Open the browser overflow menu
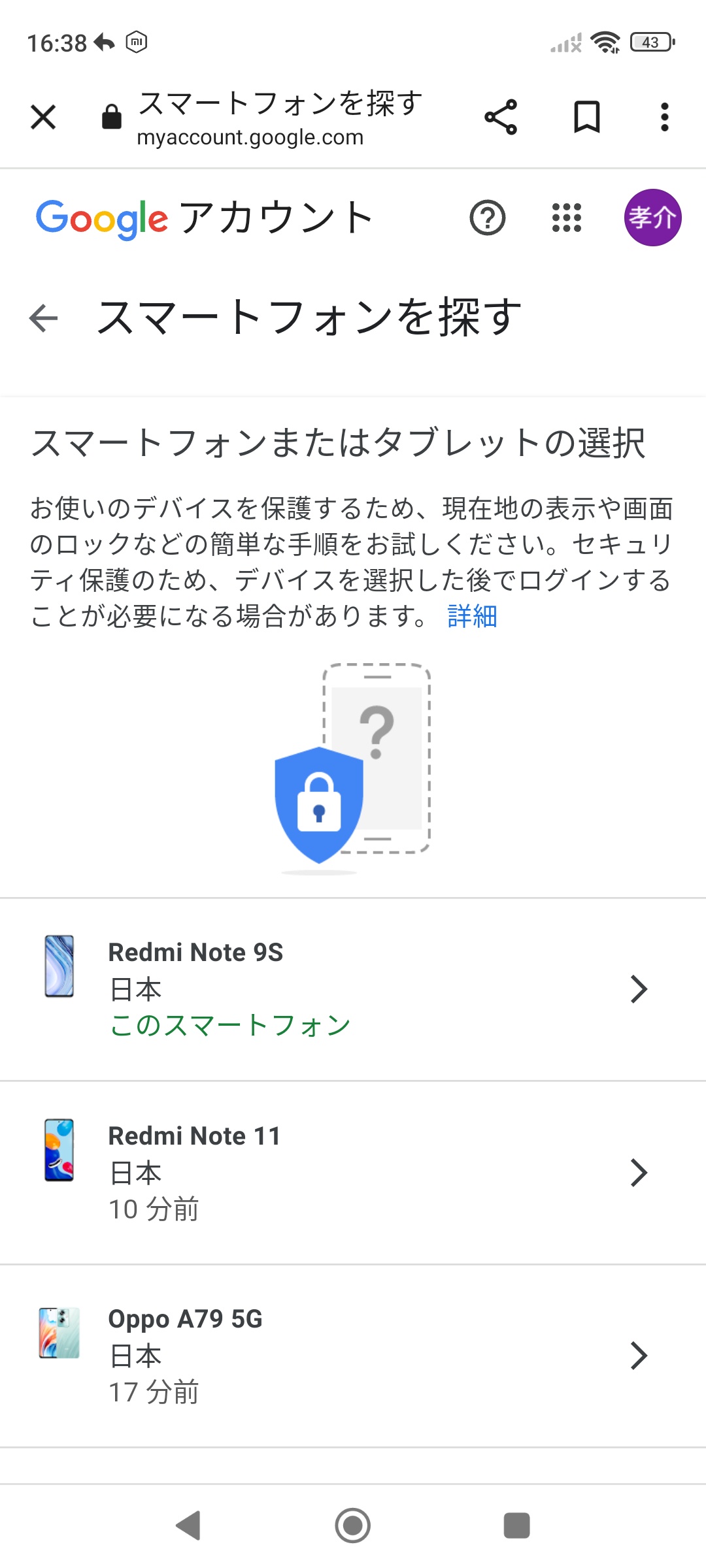 (x=665, y=118)
